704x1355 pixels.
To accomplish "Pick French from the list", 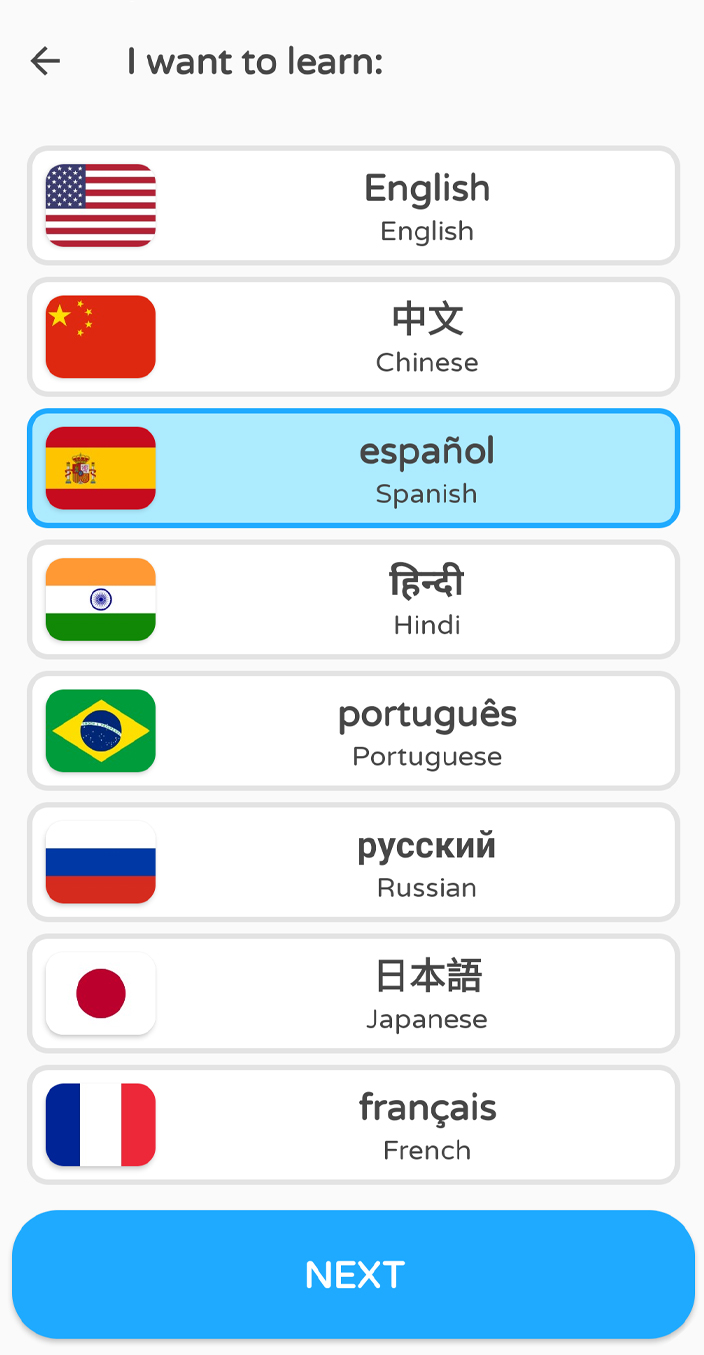I will click(x=353, y=1125).
